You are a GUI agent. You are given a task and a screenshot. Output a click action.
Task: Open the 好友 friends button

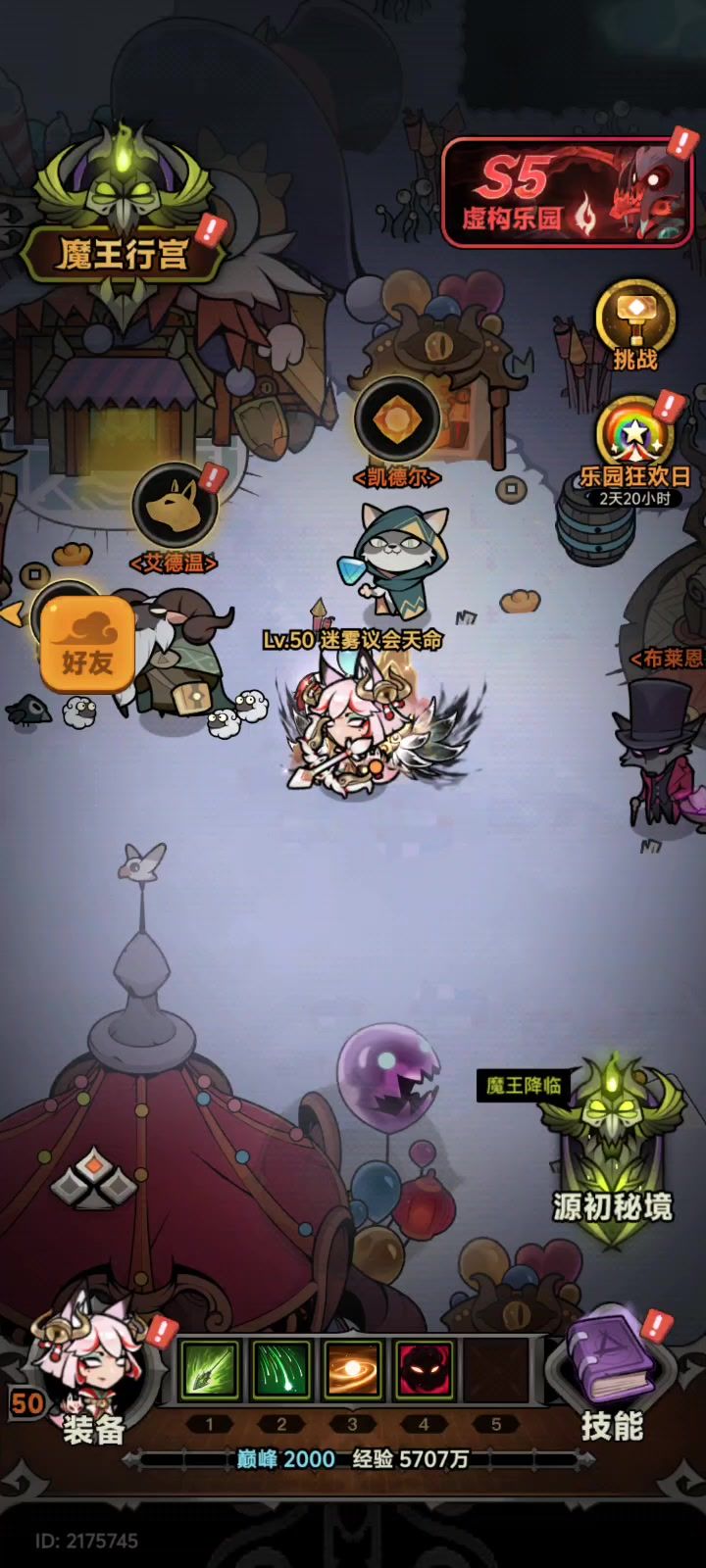(87, 642)
